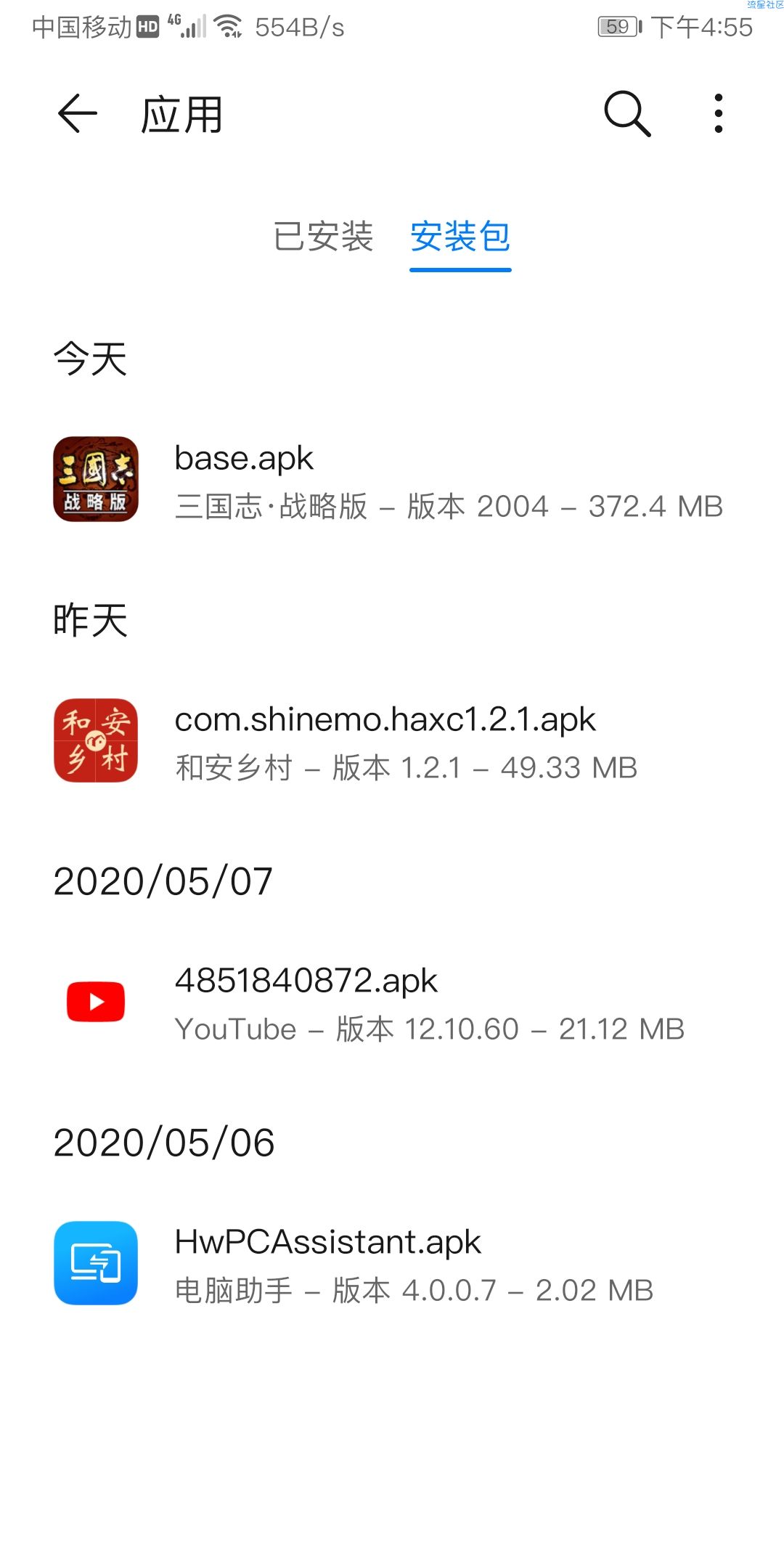Image resolution: width=784 pixels, height=1568 pixels.
Task: Open com.shinemo.haxc1.2.1.apk package
Action: 392,742
